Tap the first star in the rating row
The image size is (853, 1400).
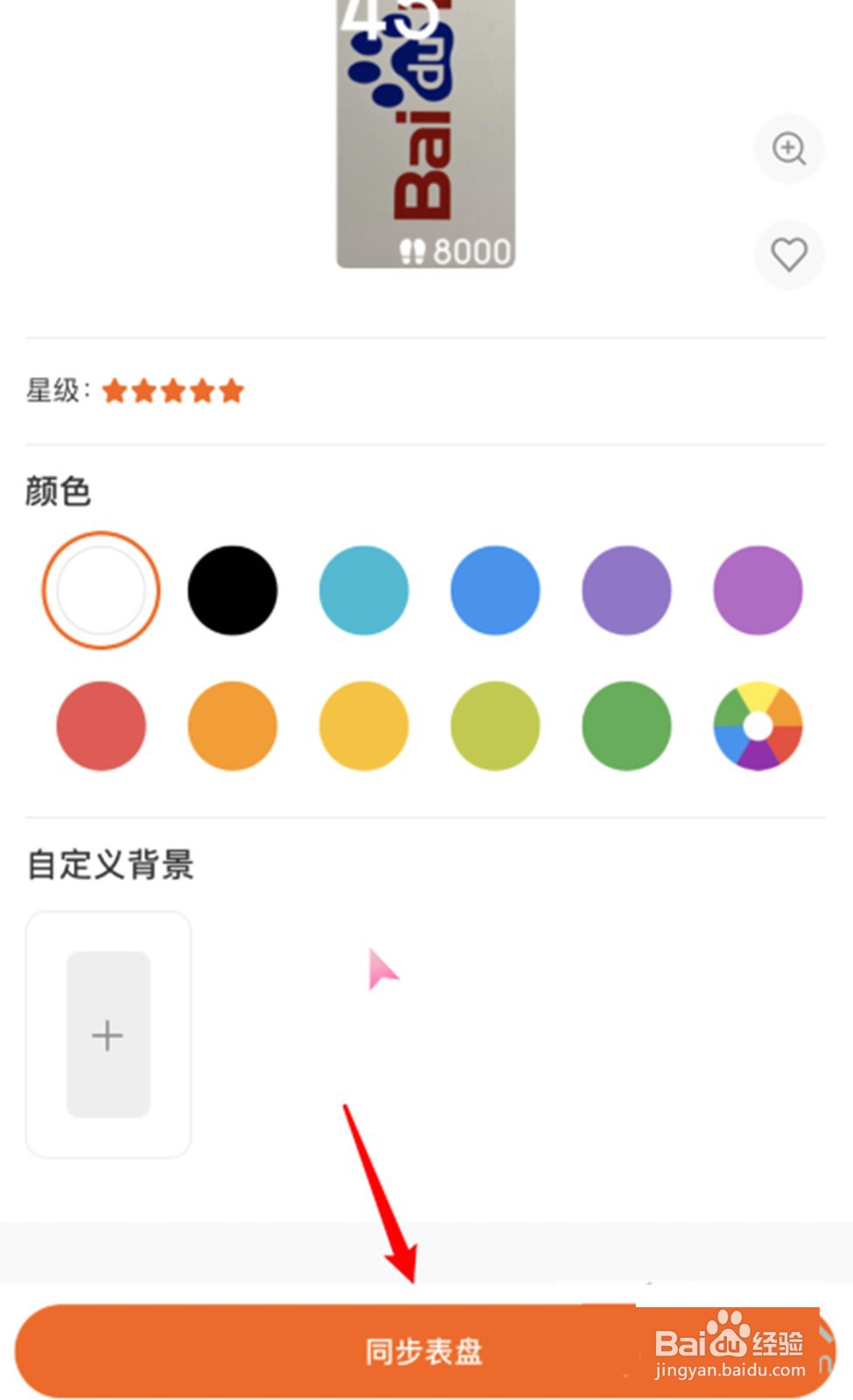pos(118,391)
